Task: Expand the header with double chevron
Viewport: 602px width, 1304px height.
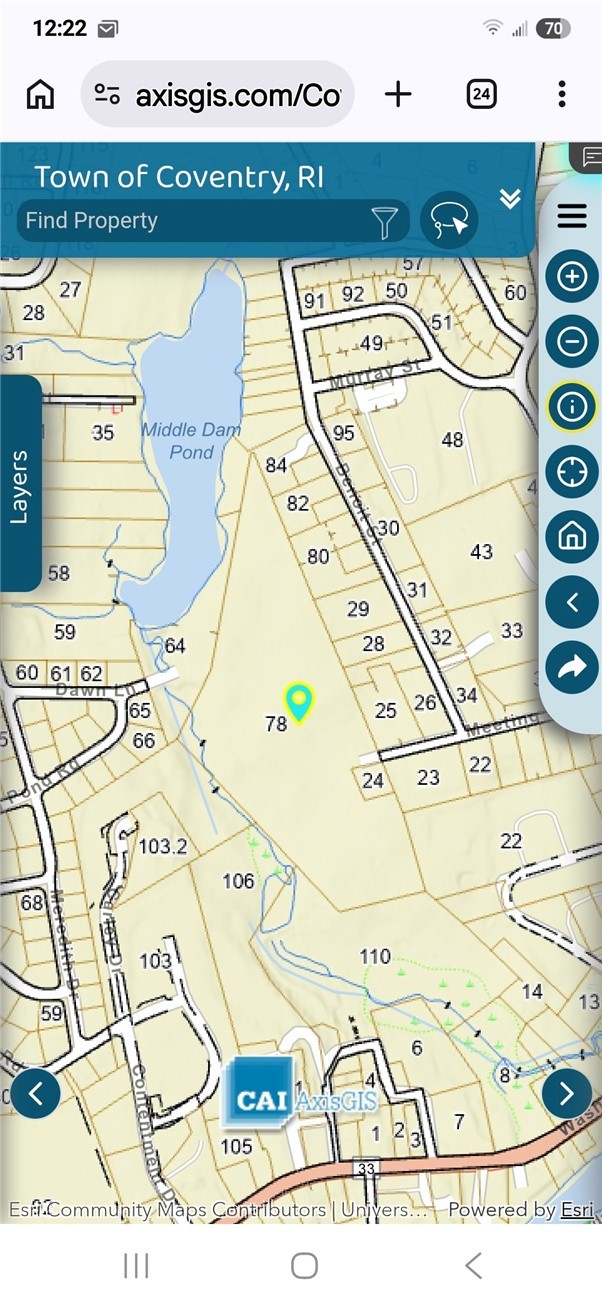Action: tap(510, 199)
